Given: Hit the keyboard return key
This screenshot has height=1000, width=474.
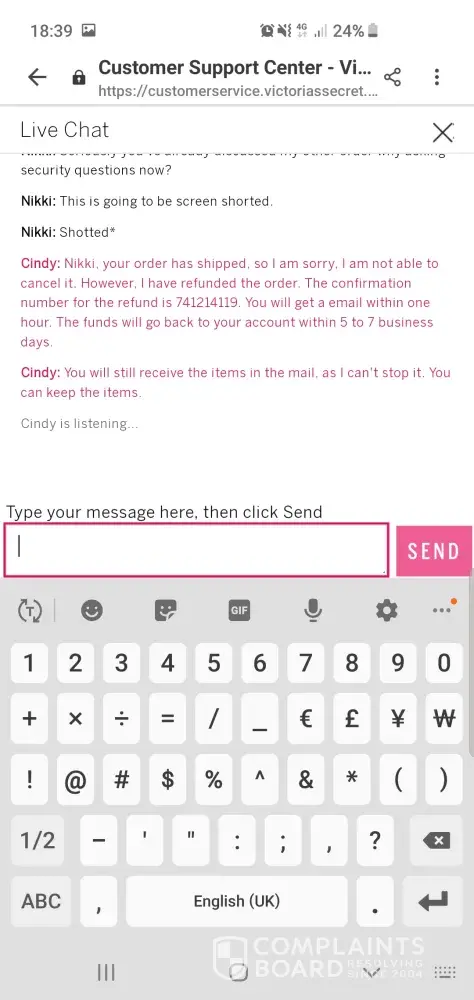Looking at the screenshot, I should (433, 901).
